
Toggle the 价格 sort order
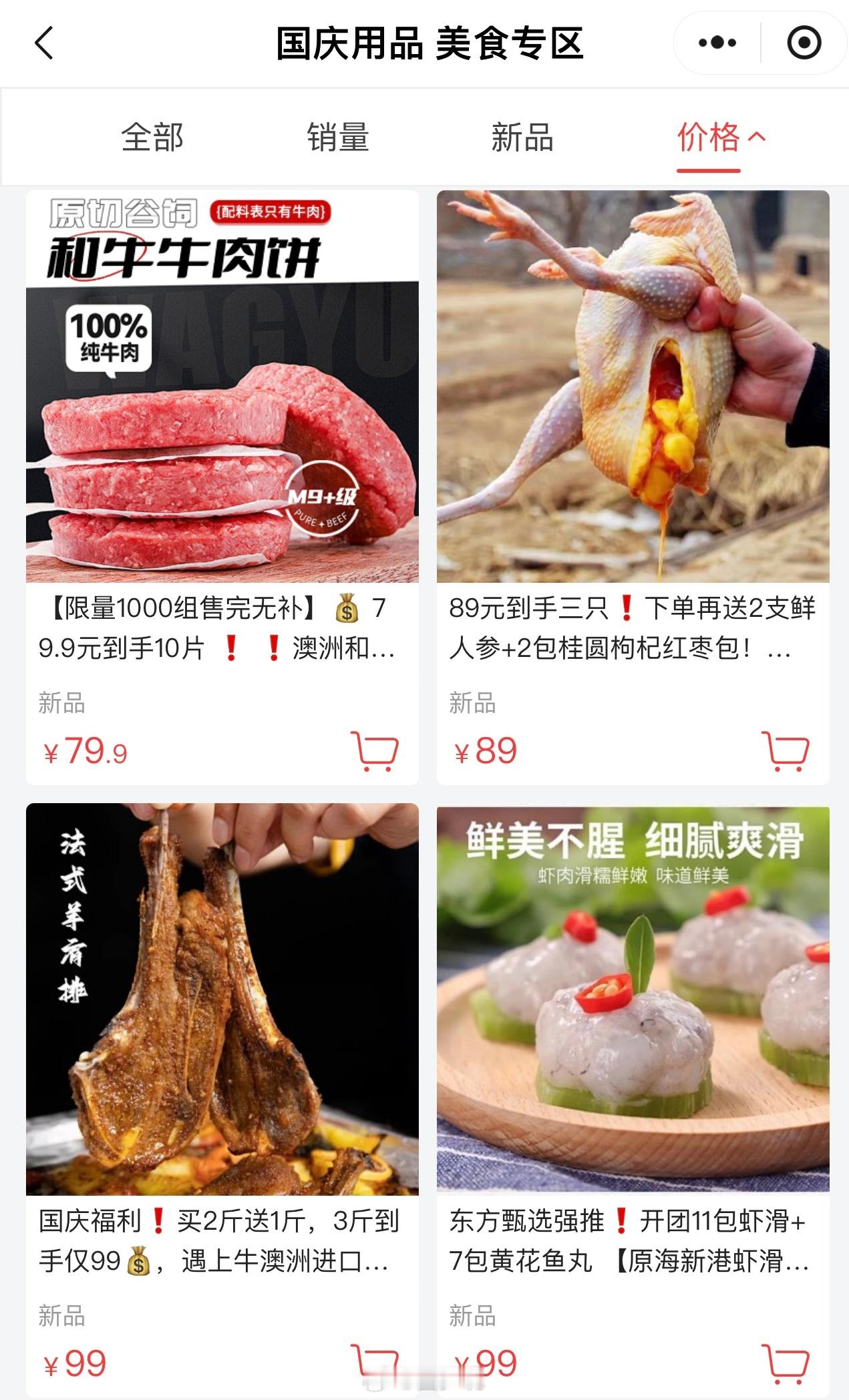tap(721, 138)
